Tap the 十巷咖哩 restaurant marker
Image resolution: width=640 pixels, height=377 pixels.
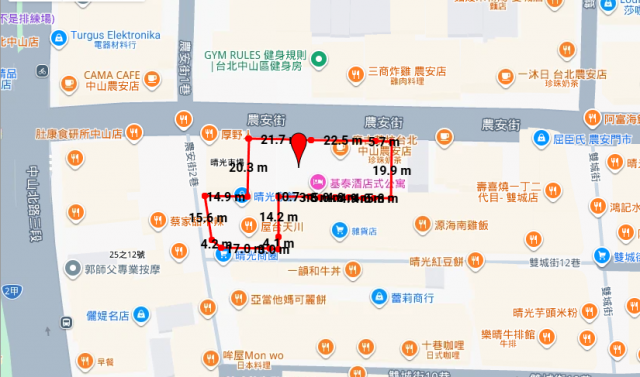coord(409,349)
